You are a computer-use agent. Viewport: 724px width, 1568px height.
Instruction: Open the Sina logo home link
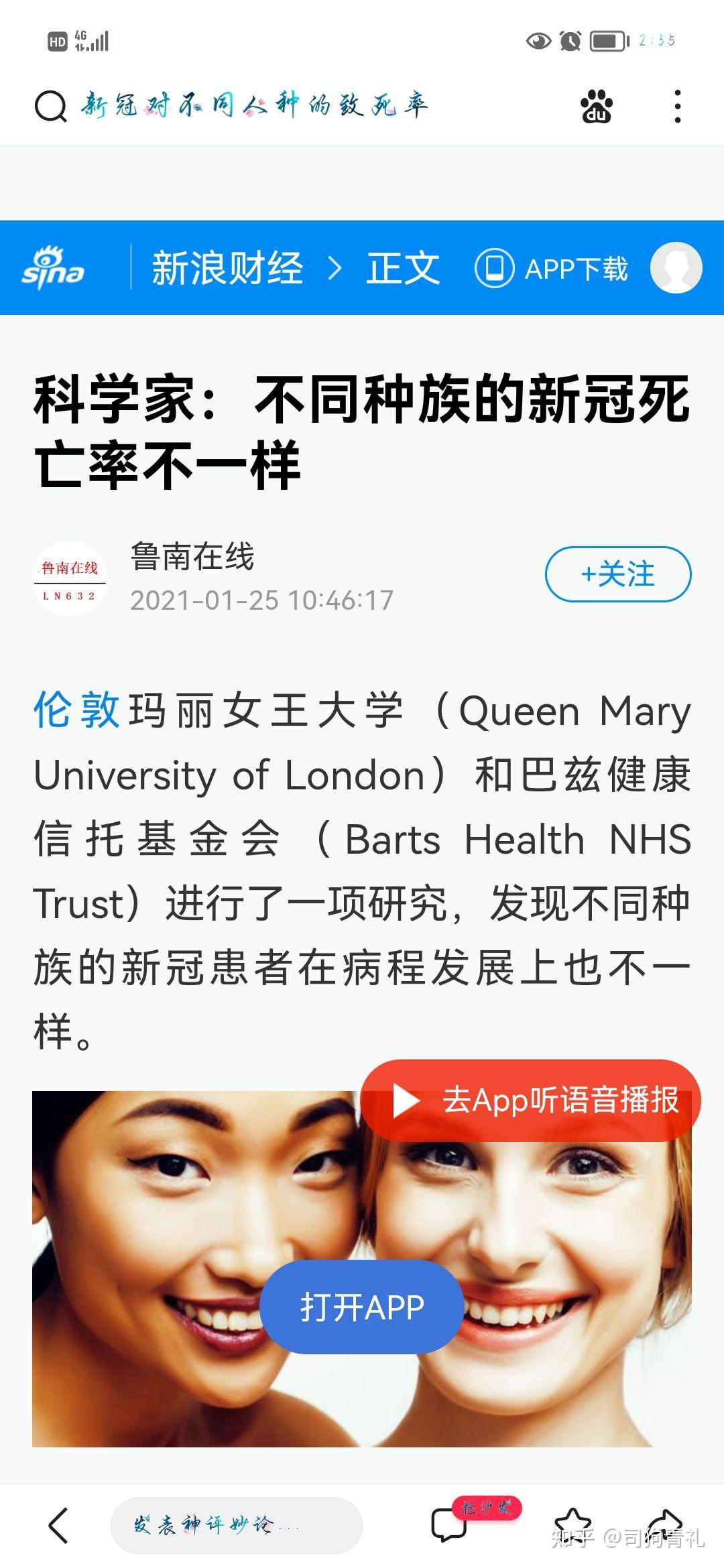click(x=52, y=267)
